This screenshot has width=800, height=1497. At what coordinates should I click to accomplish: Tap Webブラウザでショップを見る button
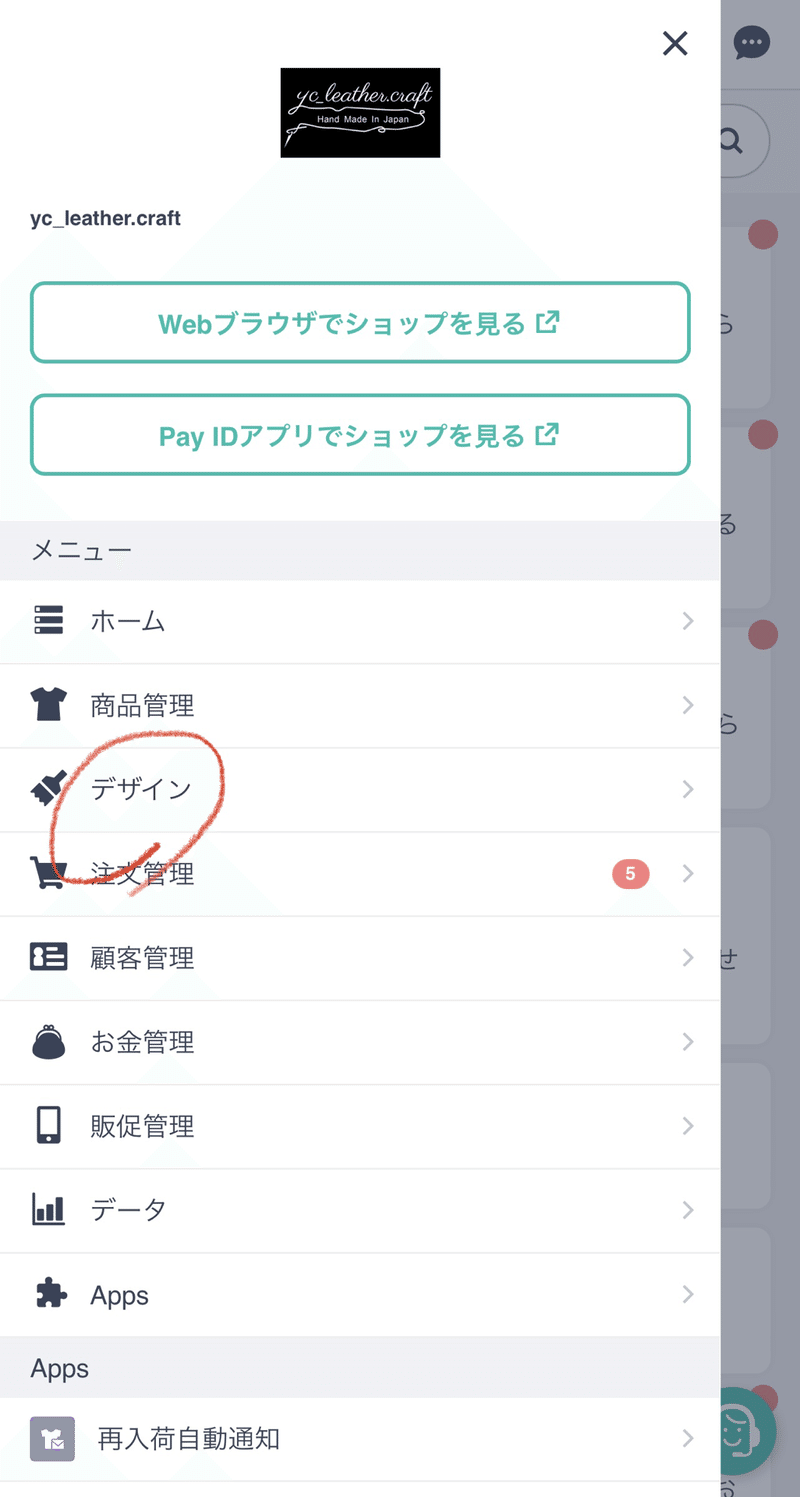pyautogui.click(x=360, y=322)
